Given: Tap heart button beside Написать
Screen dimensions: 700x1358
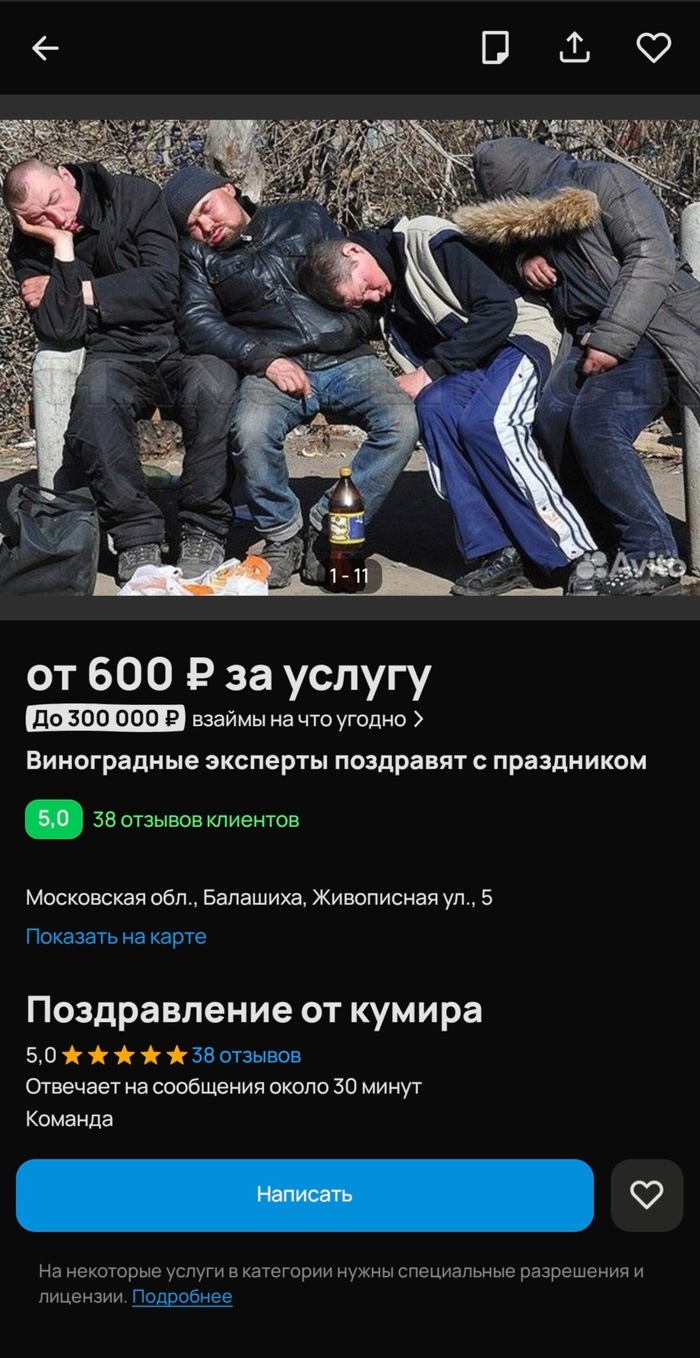Looking at the screenshot, I should pyautogui.click(x=647, y=1194).
